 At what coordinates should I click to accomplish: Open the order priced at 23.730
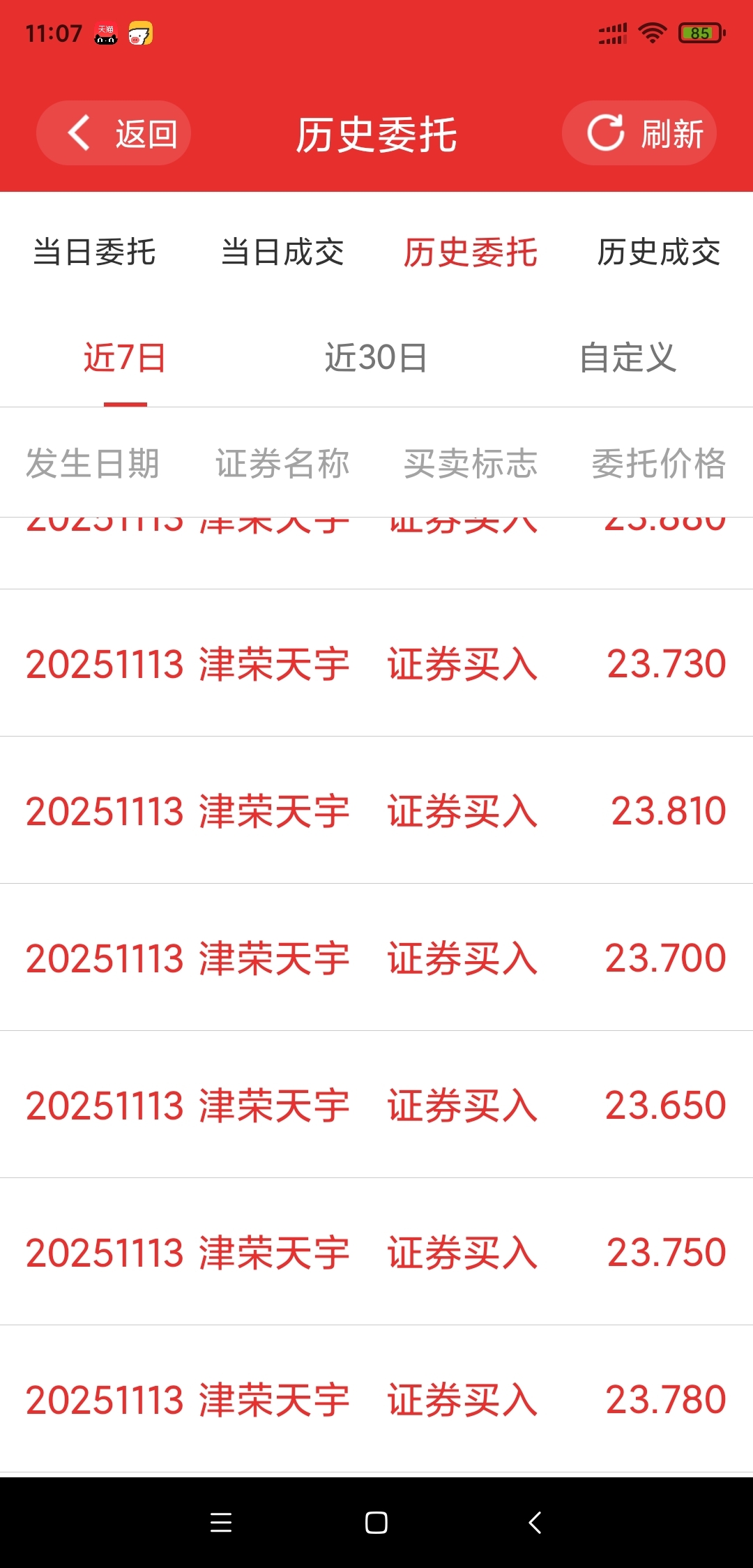tap(376, 663)
